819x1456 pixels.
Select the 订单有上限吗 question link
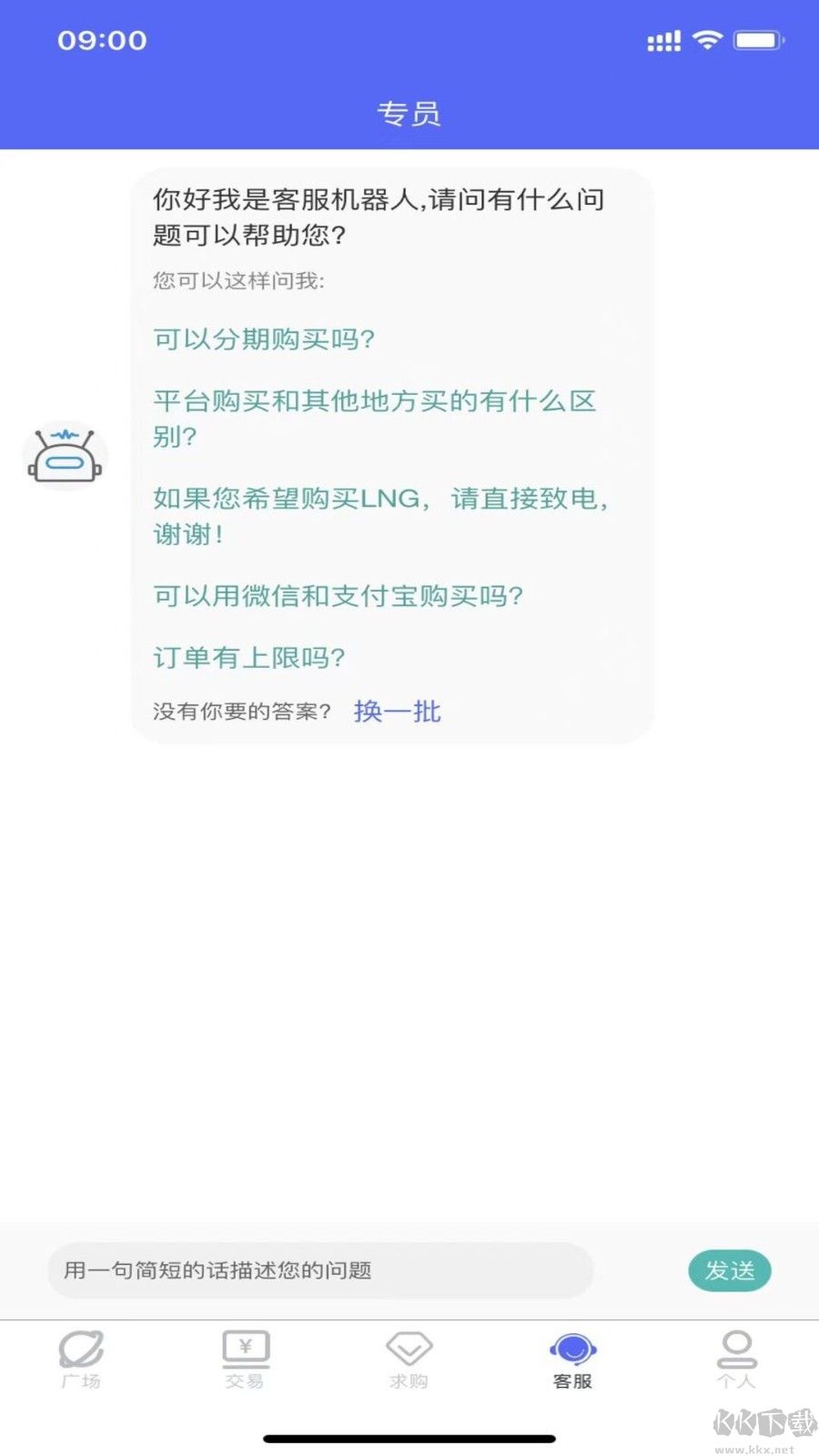(x=248, y=656)
